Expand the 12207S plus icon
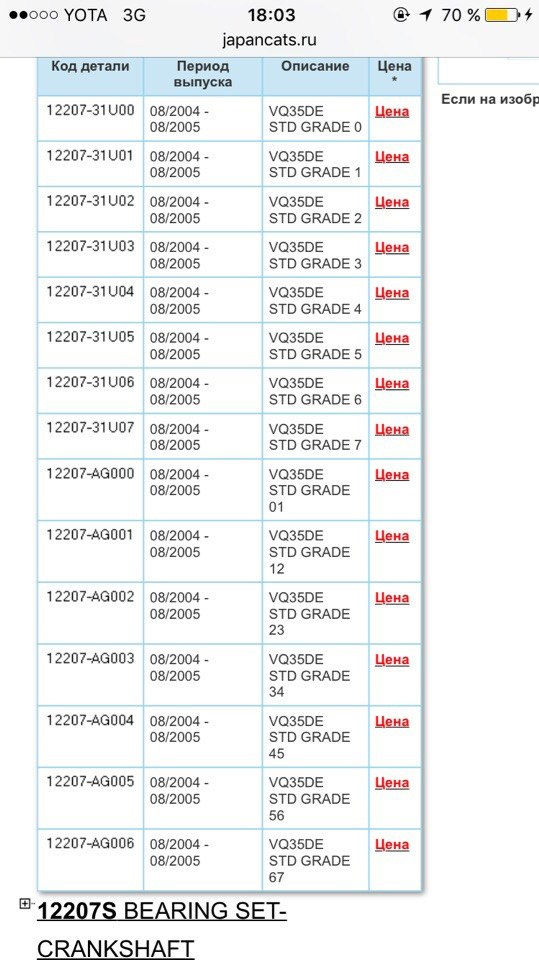539x960 pixels. click(x=25, y=903)
